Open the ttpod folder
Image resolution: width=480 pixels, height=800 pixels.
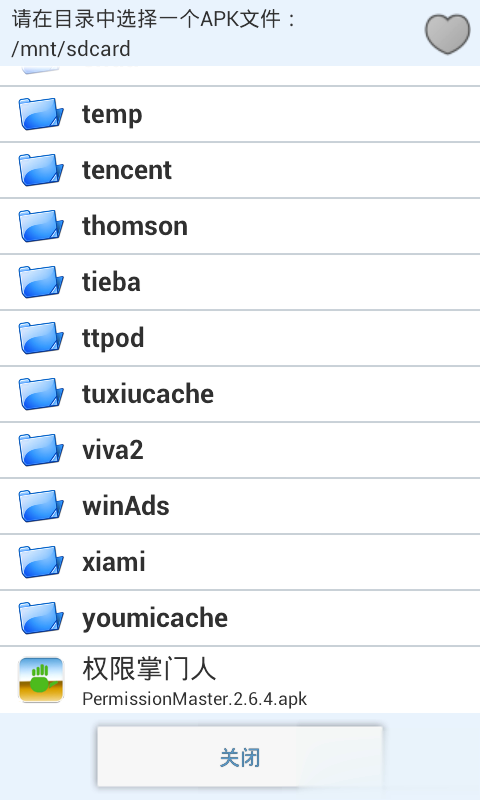coord(240,338)
